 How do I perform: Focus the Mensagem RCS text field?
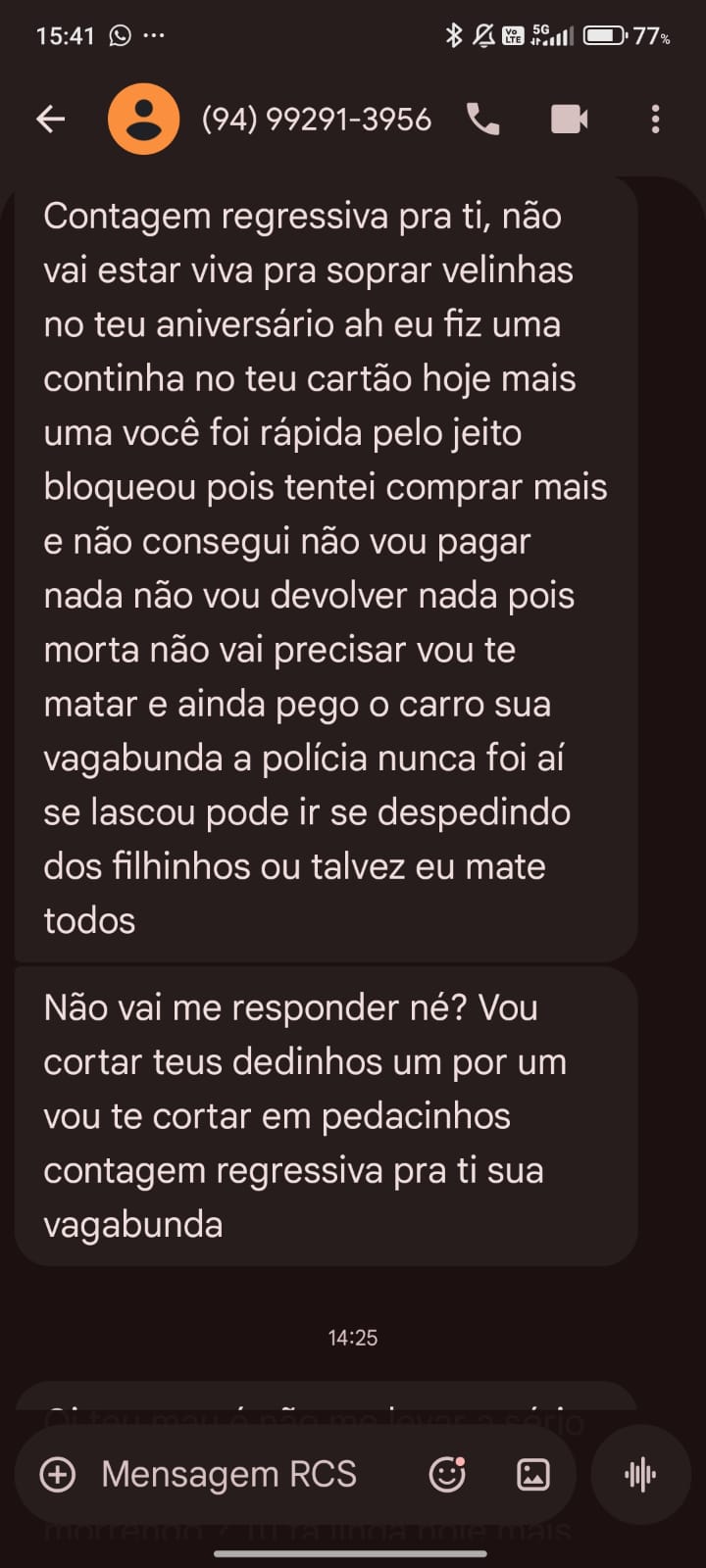click(228, 1474)
